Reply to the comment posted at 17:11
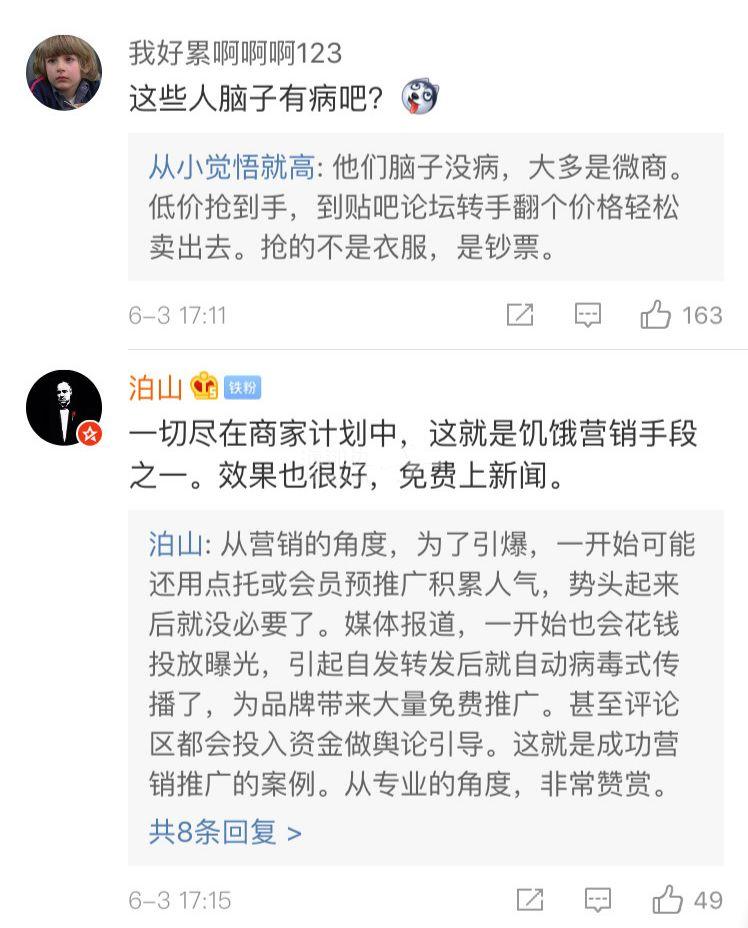Viewport: 748px width, 928px height. coord(588,316)
